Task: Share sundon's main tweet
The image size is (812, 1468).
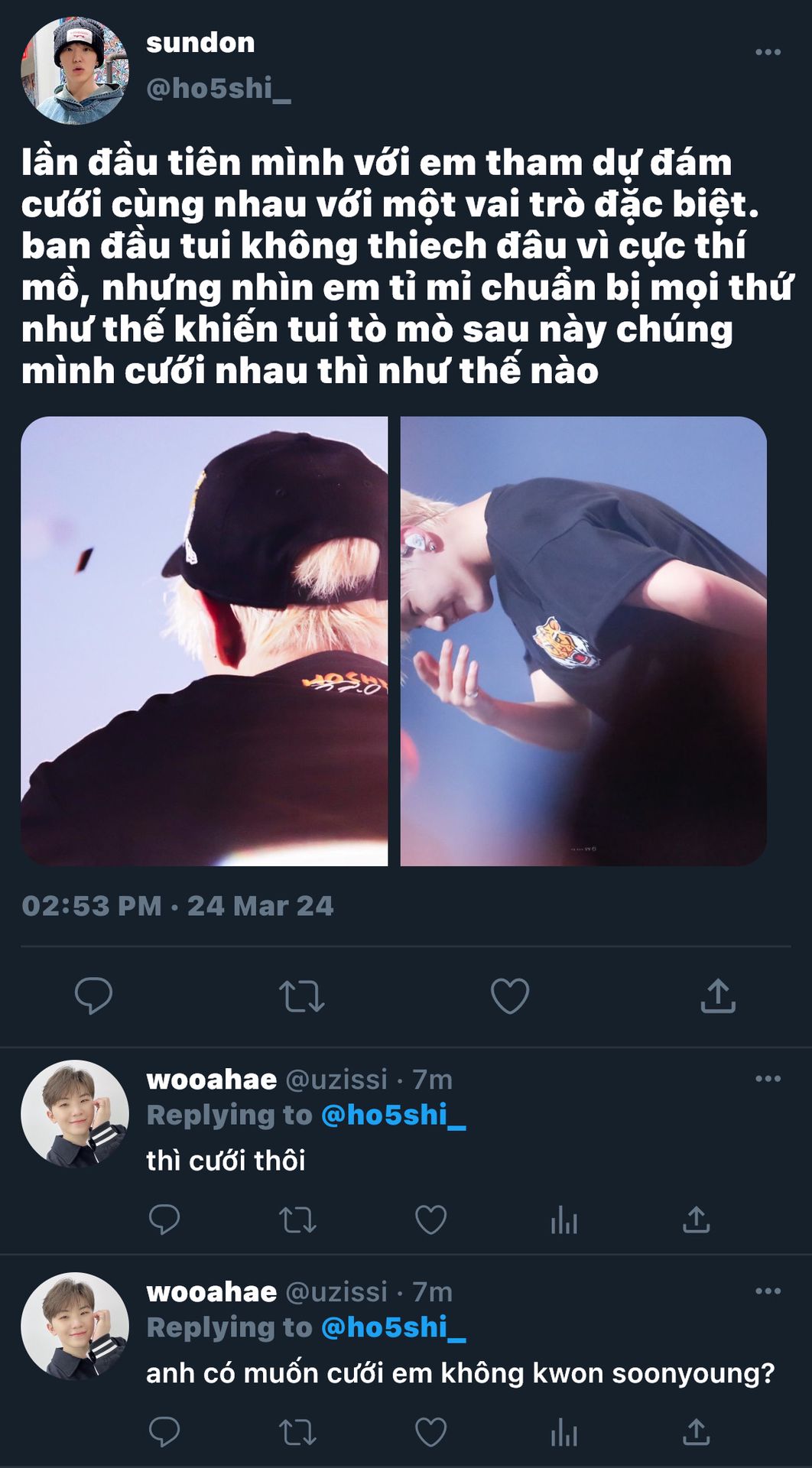Action: (717, 995)
